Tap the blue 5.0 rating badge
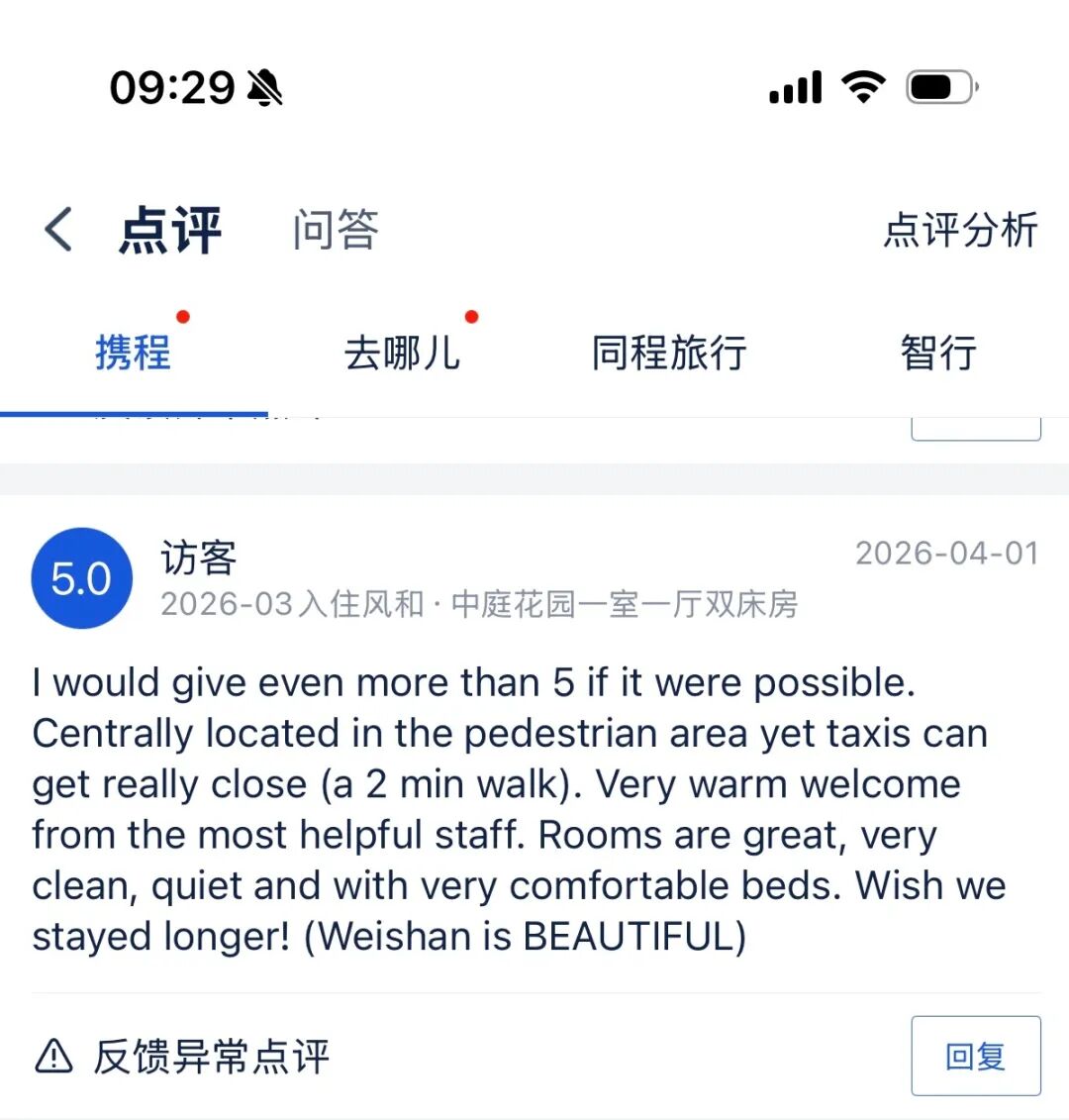 coord(80,578)
